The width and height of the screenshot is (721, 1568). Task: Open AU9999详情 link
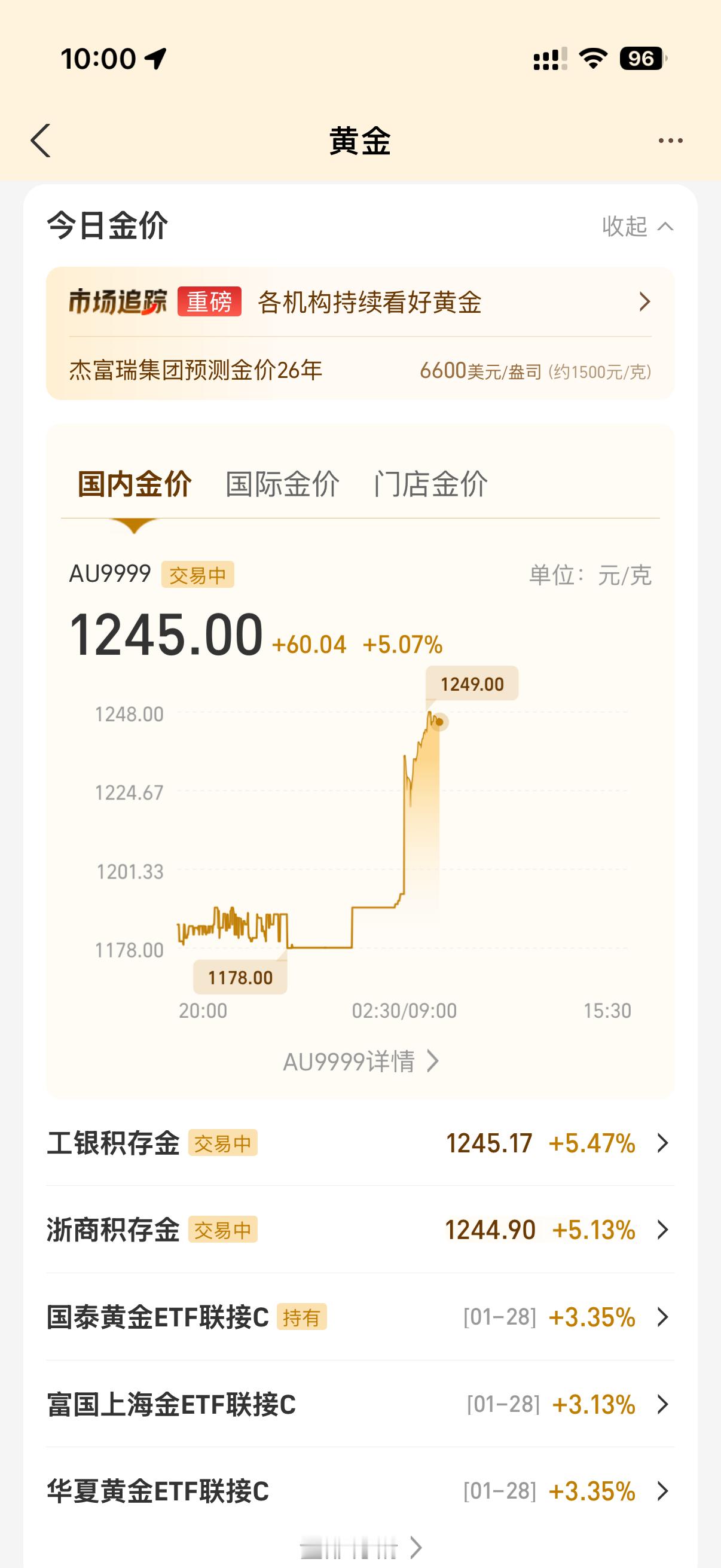coord(360,1061)
